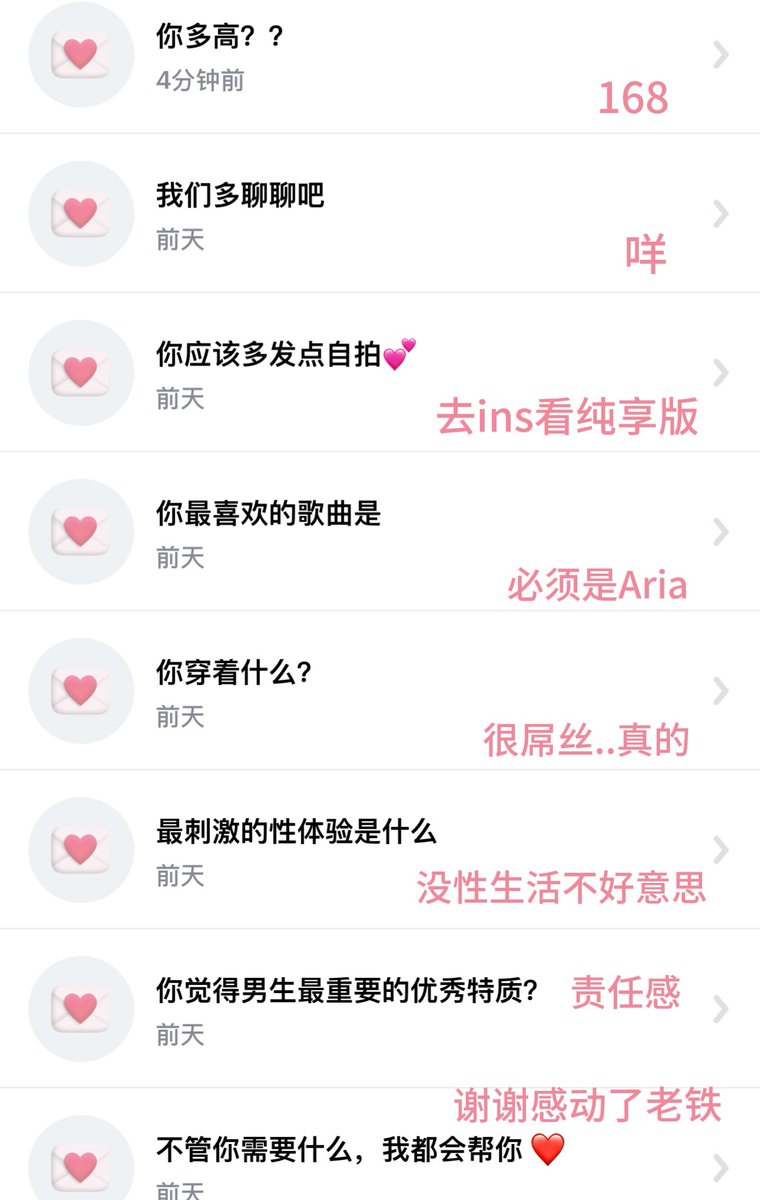Click the chevron beside the 自拍 question

point(719,372)
